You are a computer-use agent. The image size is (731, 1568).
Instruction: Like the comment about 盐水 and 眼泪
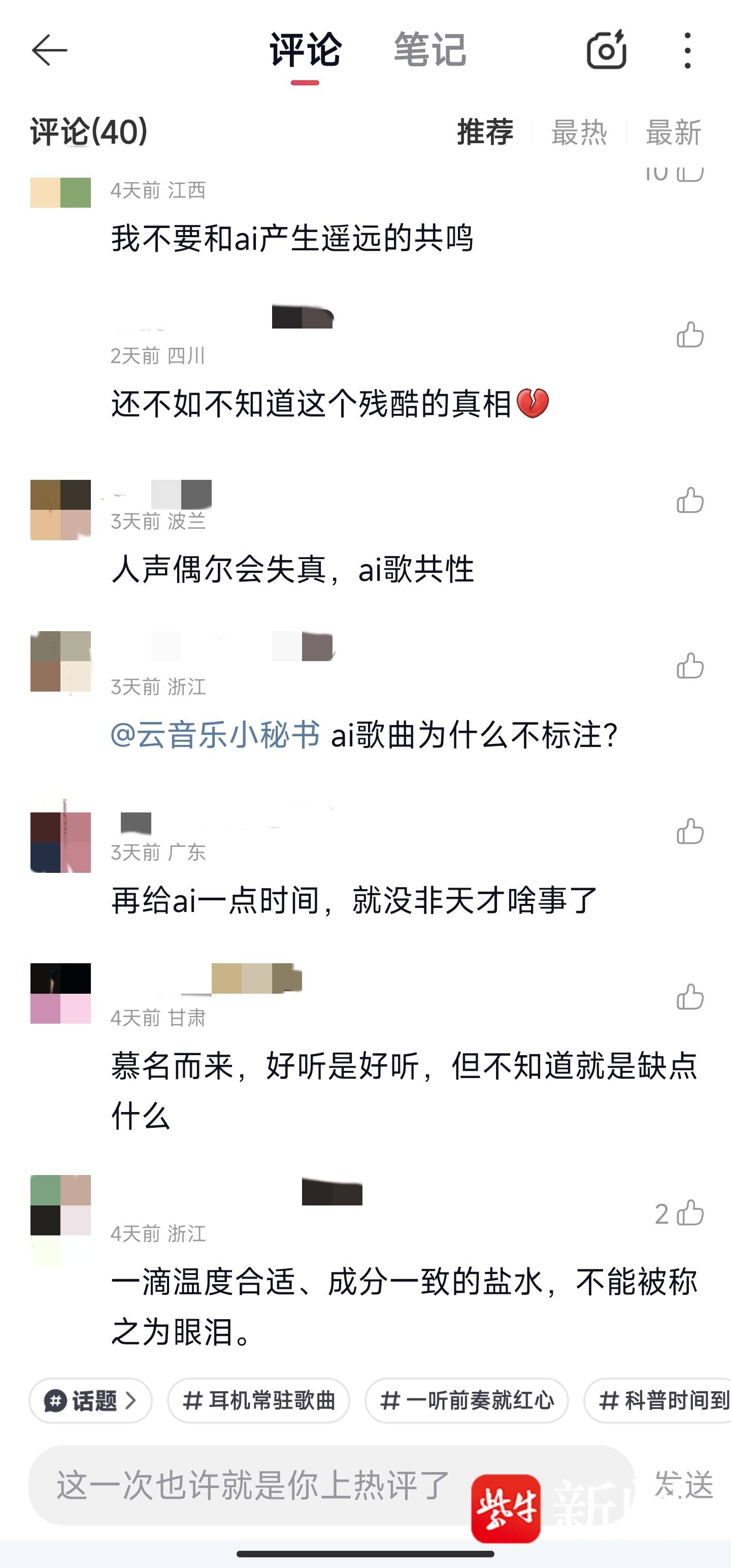click(689, 1213)
